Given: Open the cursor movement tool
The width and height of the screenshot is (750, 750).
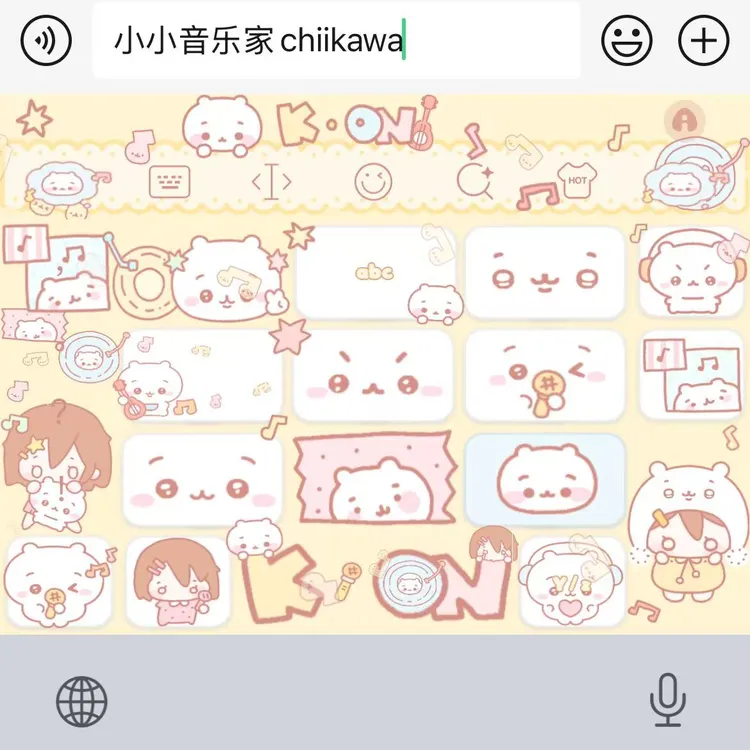Looking at the screenshot, I should pyautogui.click(x=272, y=182).
